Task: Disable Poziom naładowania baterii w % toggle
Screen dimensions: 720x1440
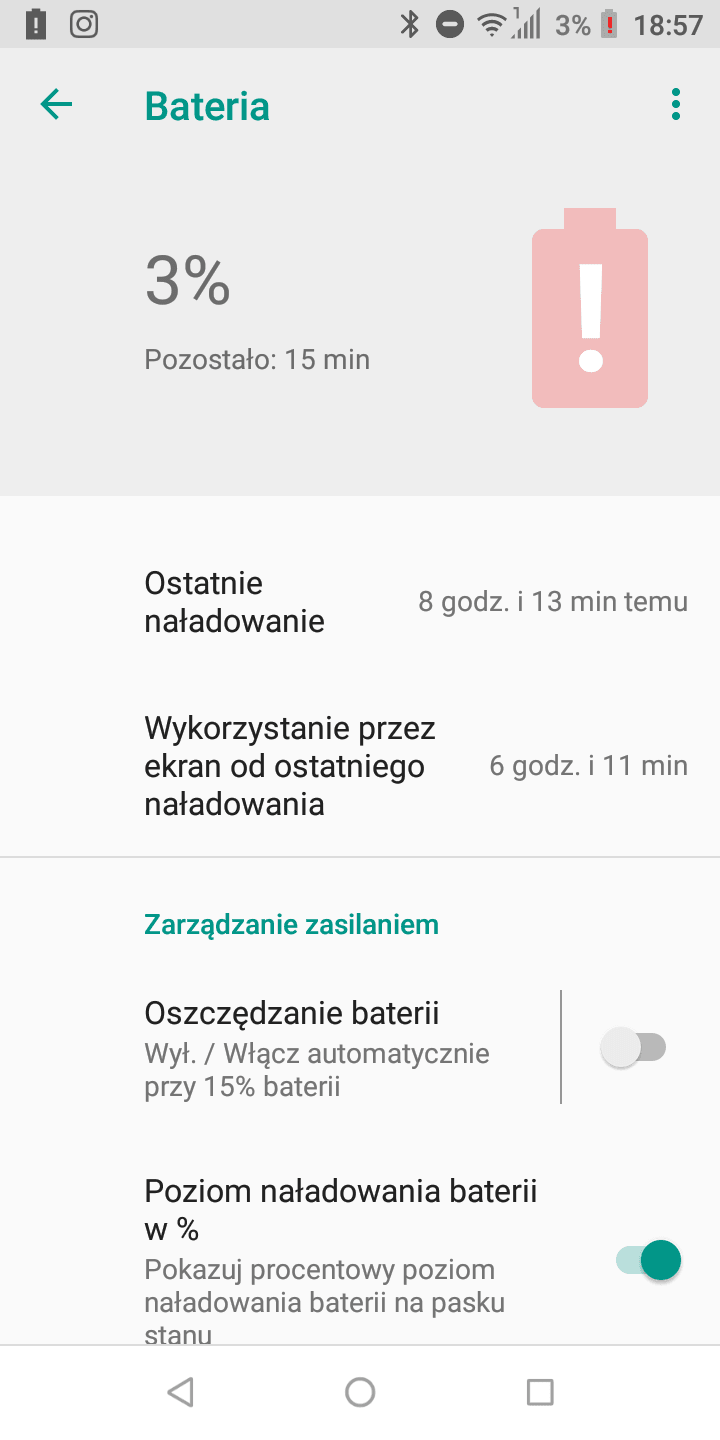Action: point(648,1260)
